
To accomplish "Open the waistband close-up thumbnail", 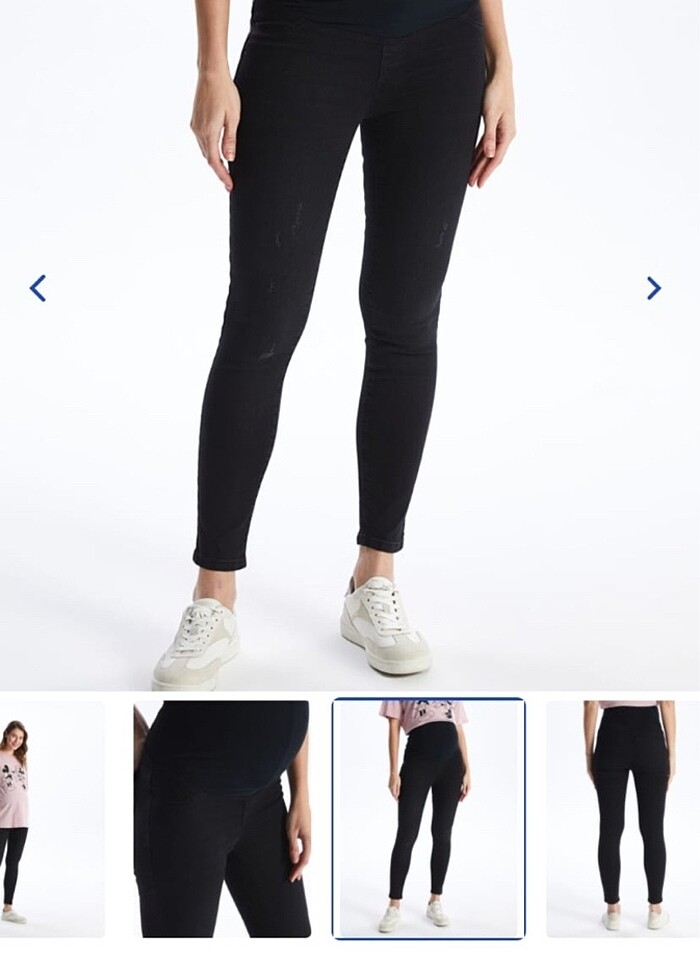I will [222, 818].
